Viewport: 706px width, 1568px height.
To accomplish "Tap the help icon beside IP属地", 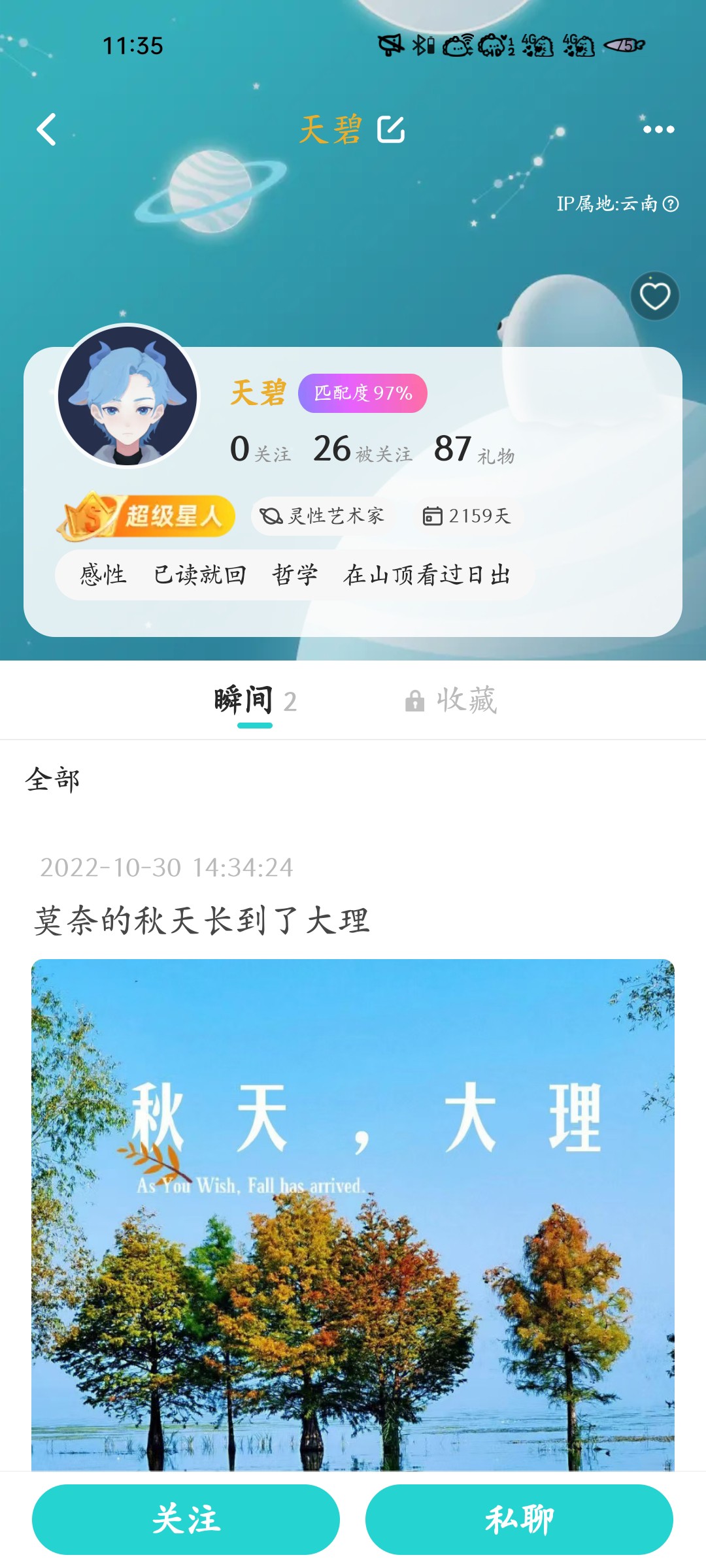I will coord(671,204).
